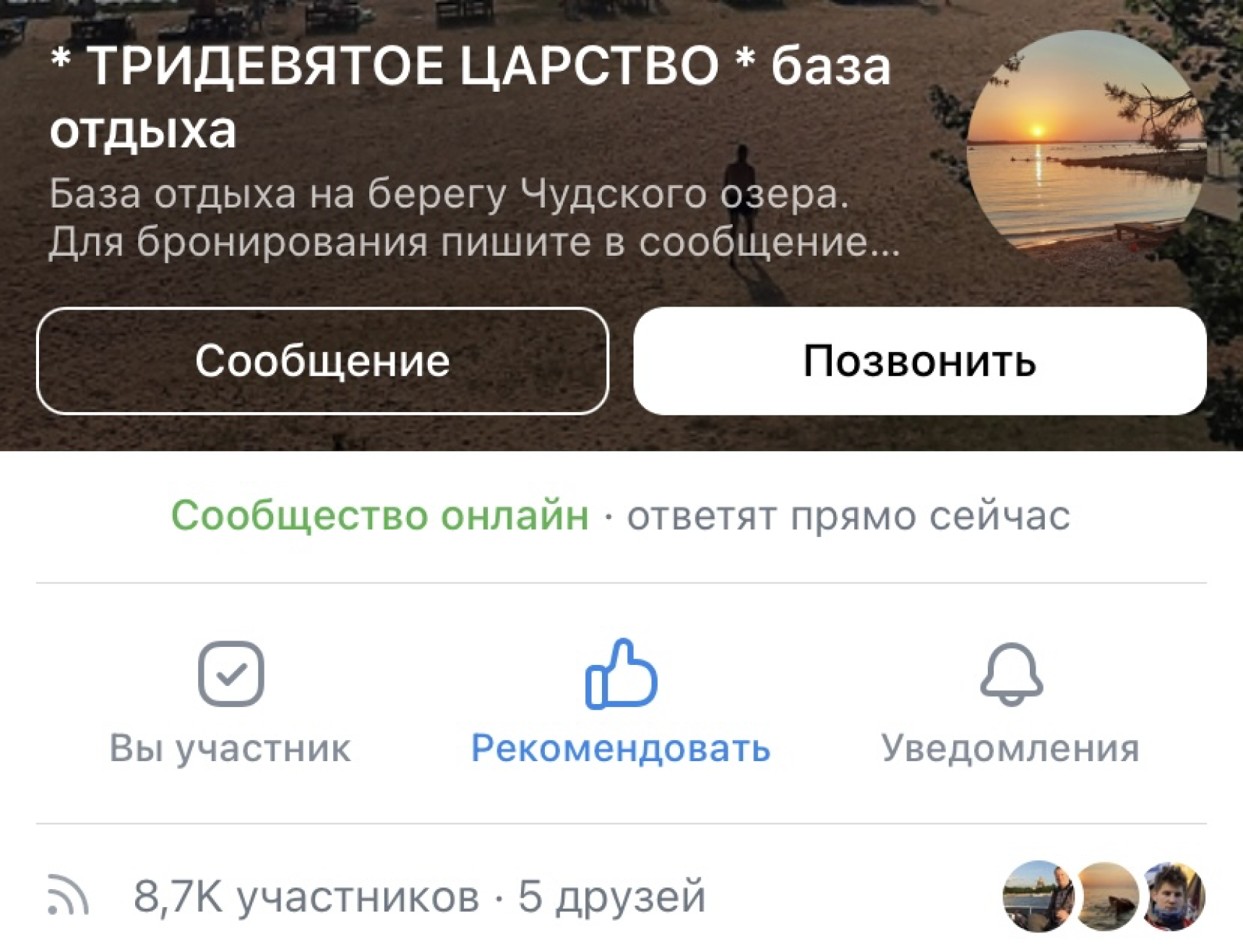
Task: View the 8,7K участников members list
Action: 306,897
